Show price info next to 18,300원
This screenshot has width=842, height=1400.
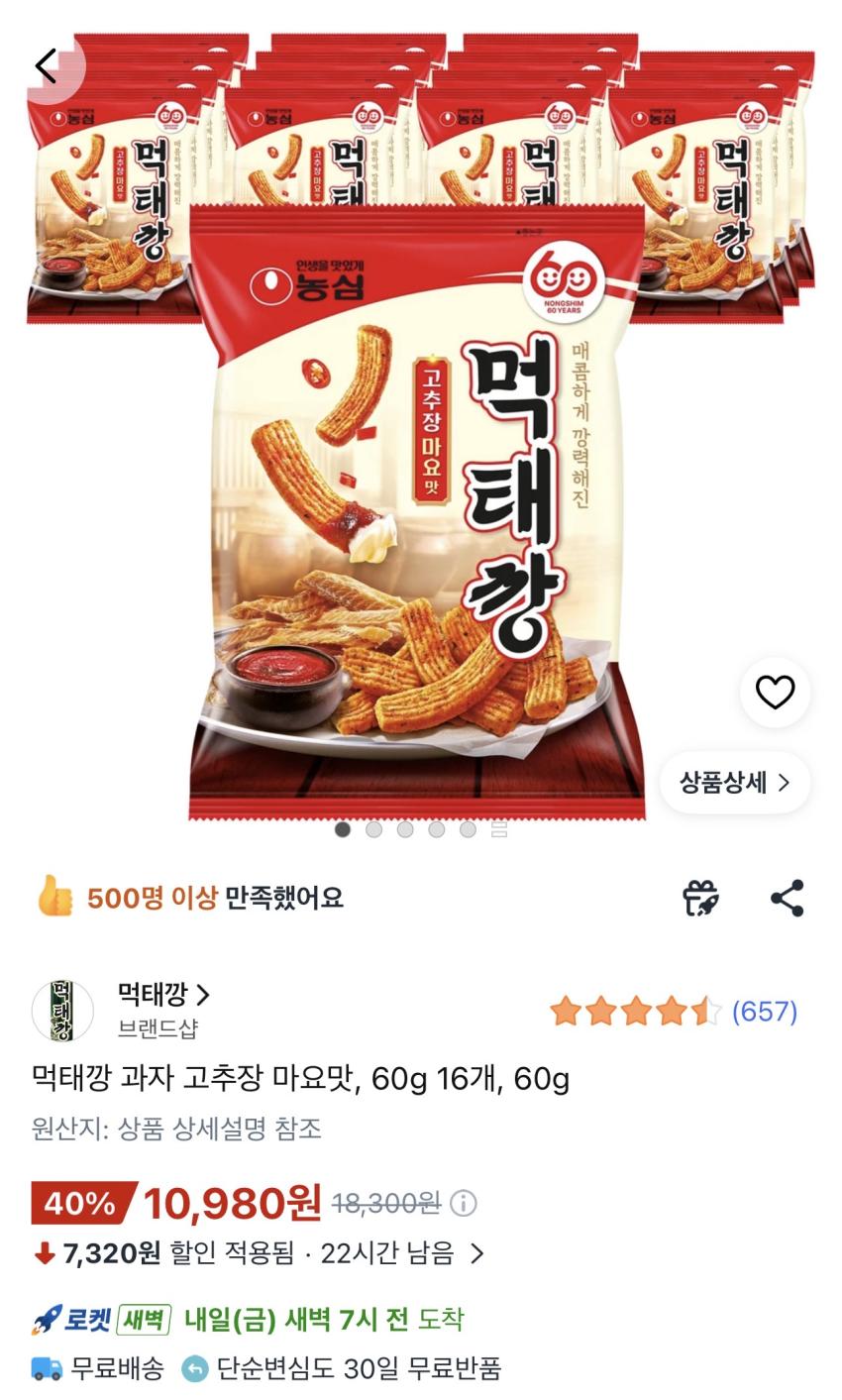[x=464, y=1204]
